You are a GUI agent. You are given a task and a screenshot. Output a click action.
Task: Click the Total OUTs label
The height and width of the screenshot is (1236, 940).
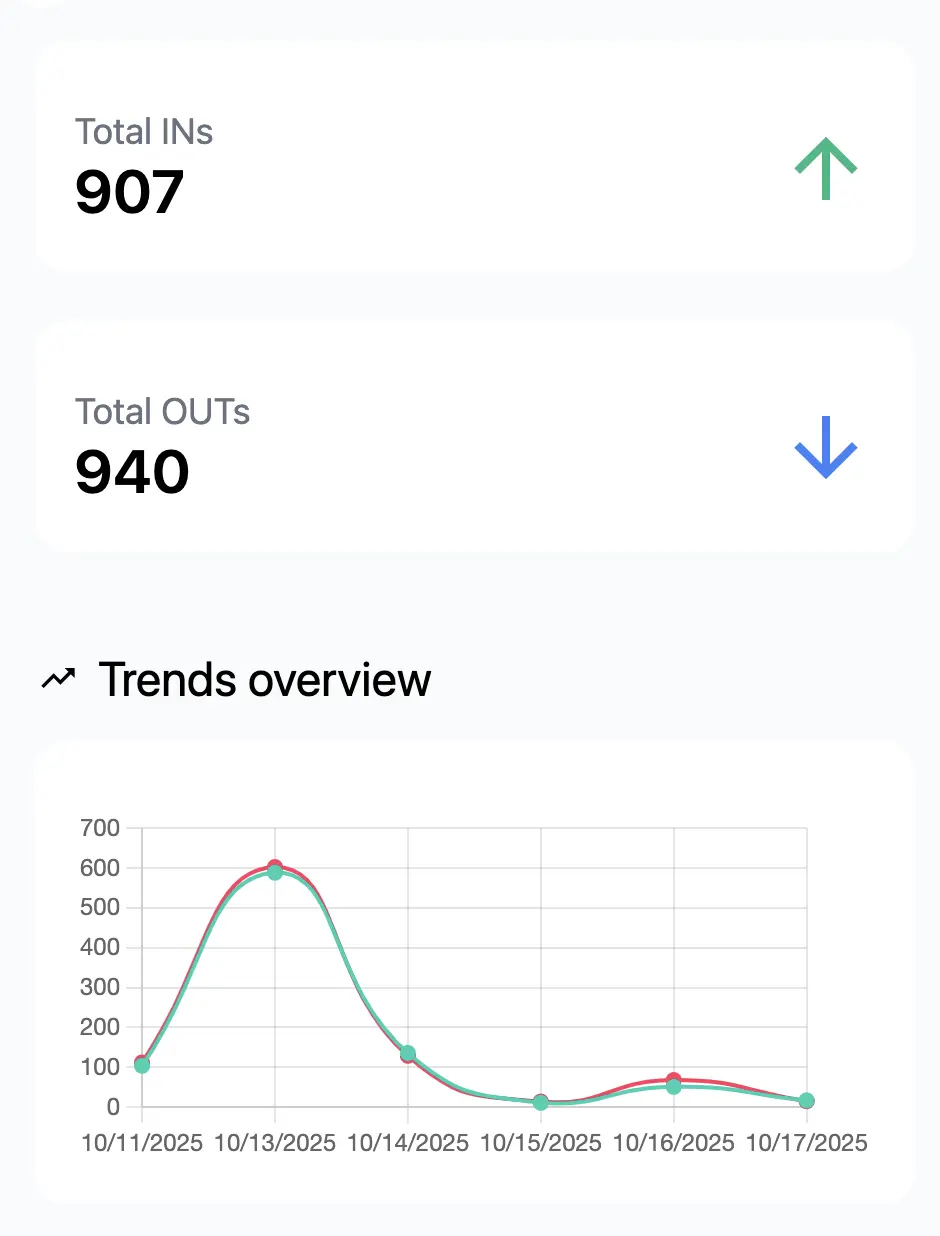point(163,411)
